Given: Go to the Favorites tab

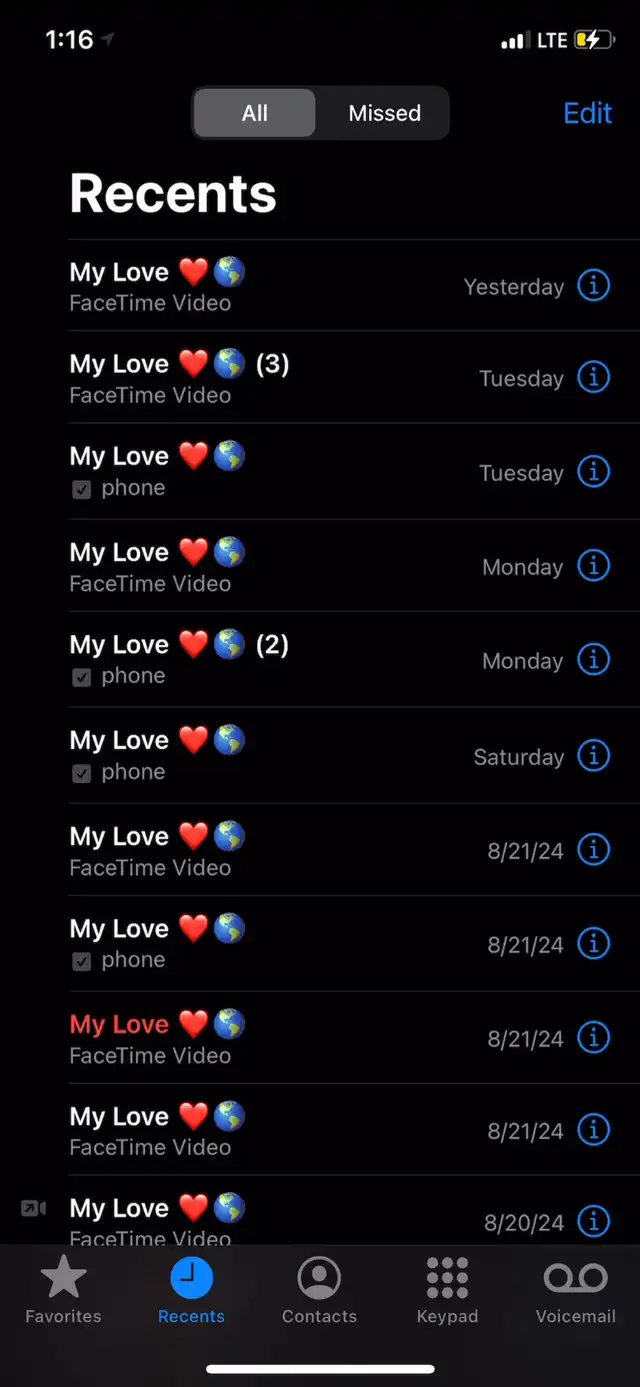Looking at the screenshot, I should (63, 1290).
